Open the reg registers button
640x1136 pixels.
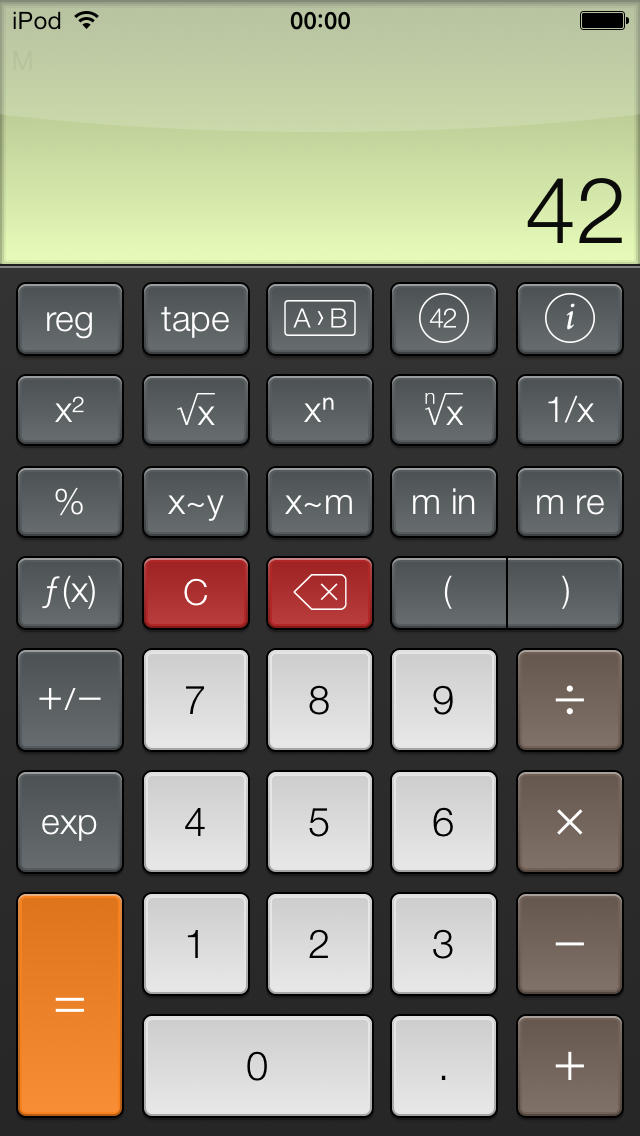[x=70, y=319]
